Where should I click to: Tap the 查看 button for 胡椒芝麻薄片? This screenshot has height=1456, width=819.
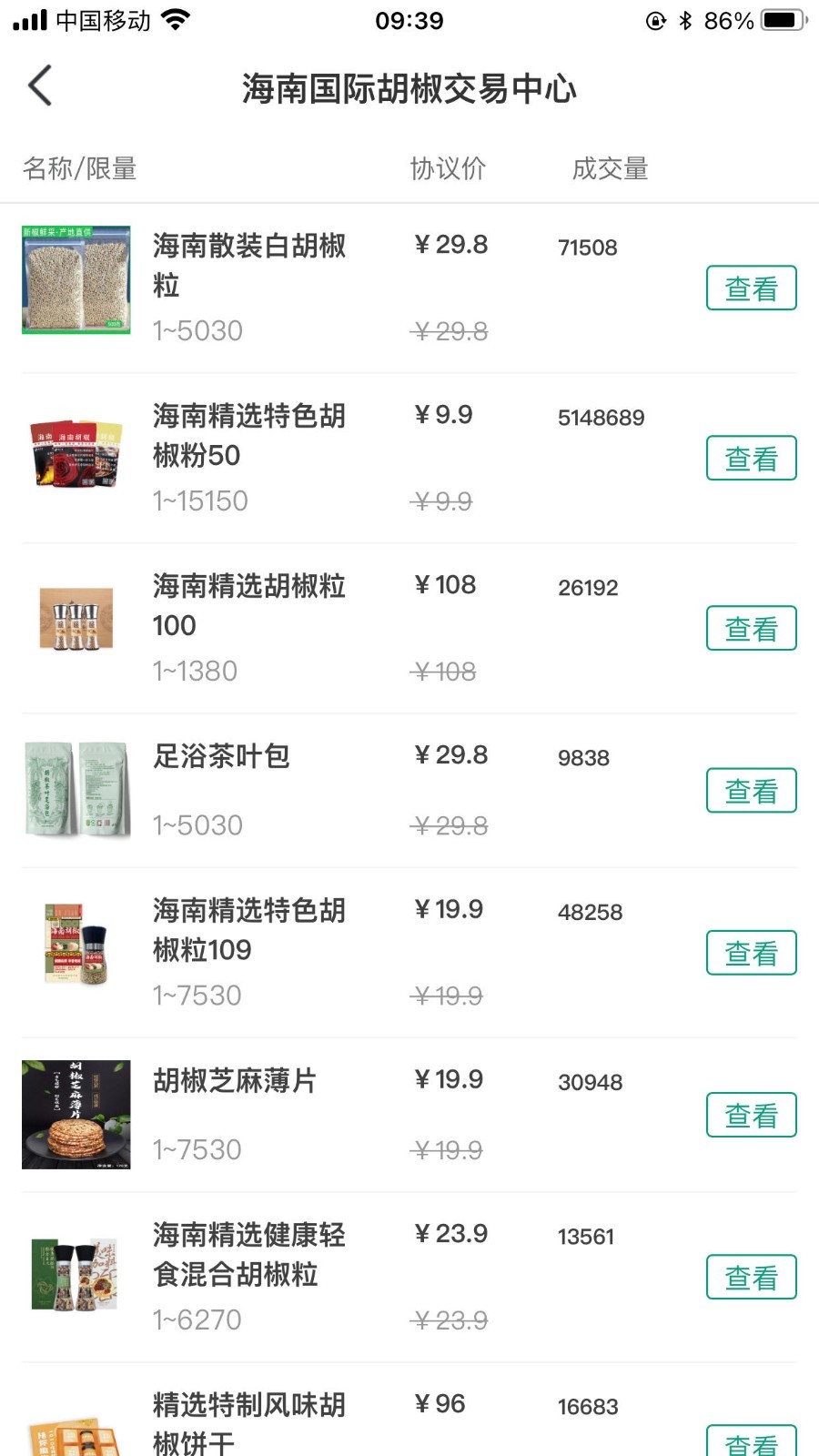[751, 1114]
